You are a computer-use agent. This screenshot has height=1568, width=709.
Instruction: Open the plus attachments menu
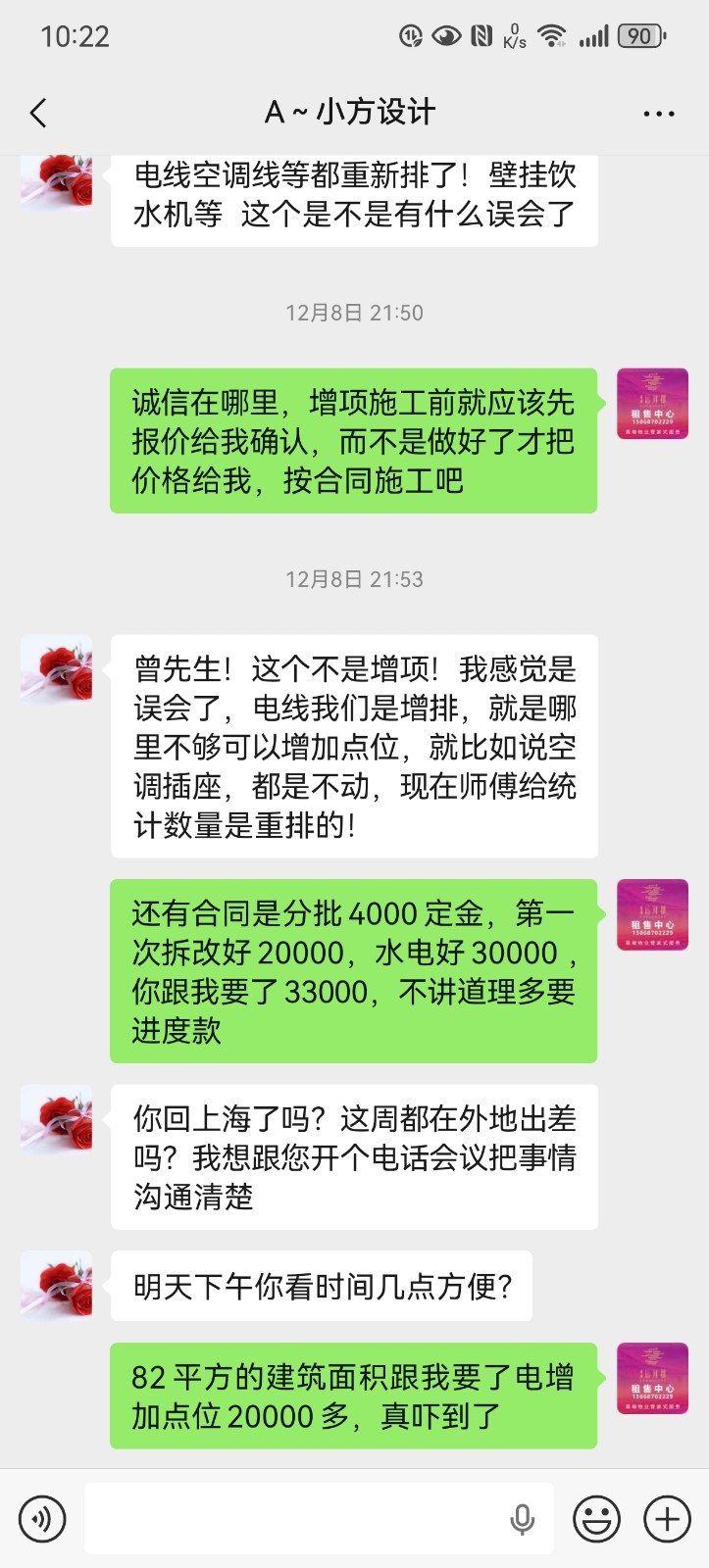[667, 1519]
